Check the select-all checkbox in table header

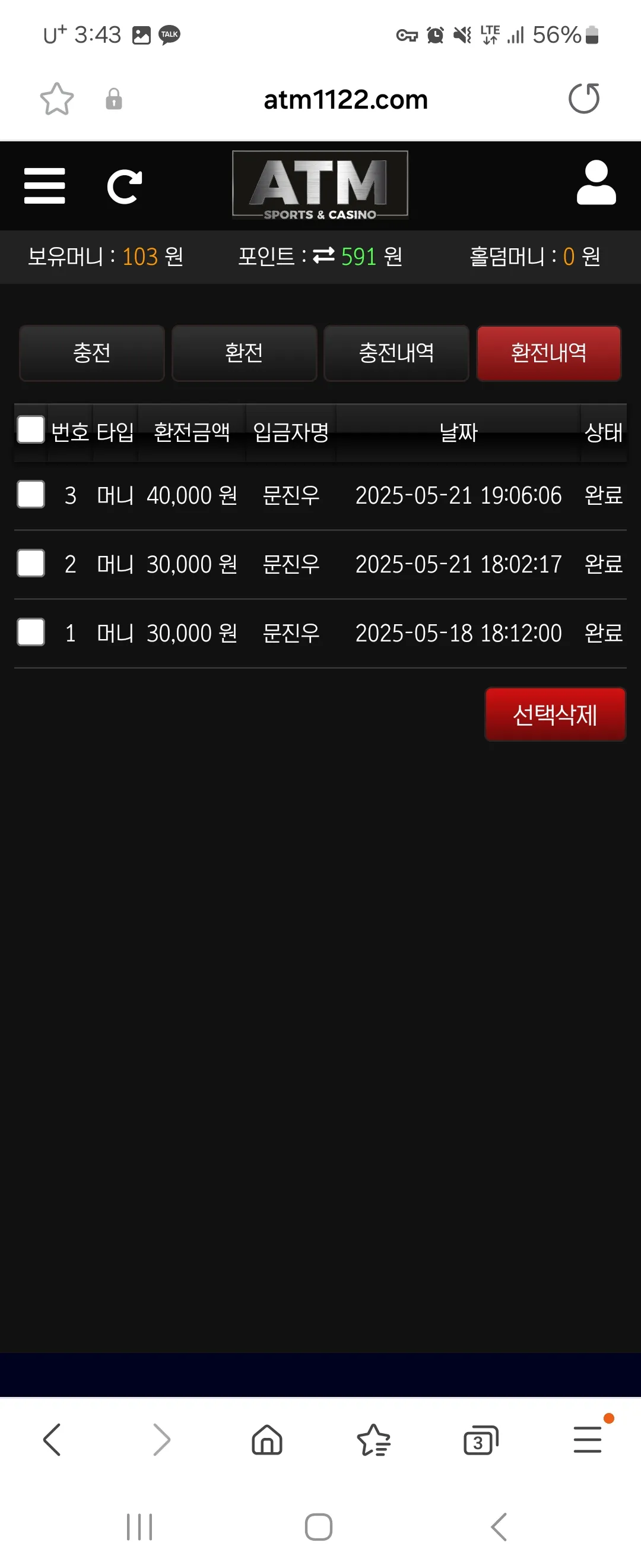click(x=31, y=430)
